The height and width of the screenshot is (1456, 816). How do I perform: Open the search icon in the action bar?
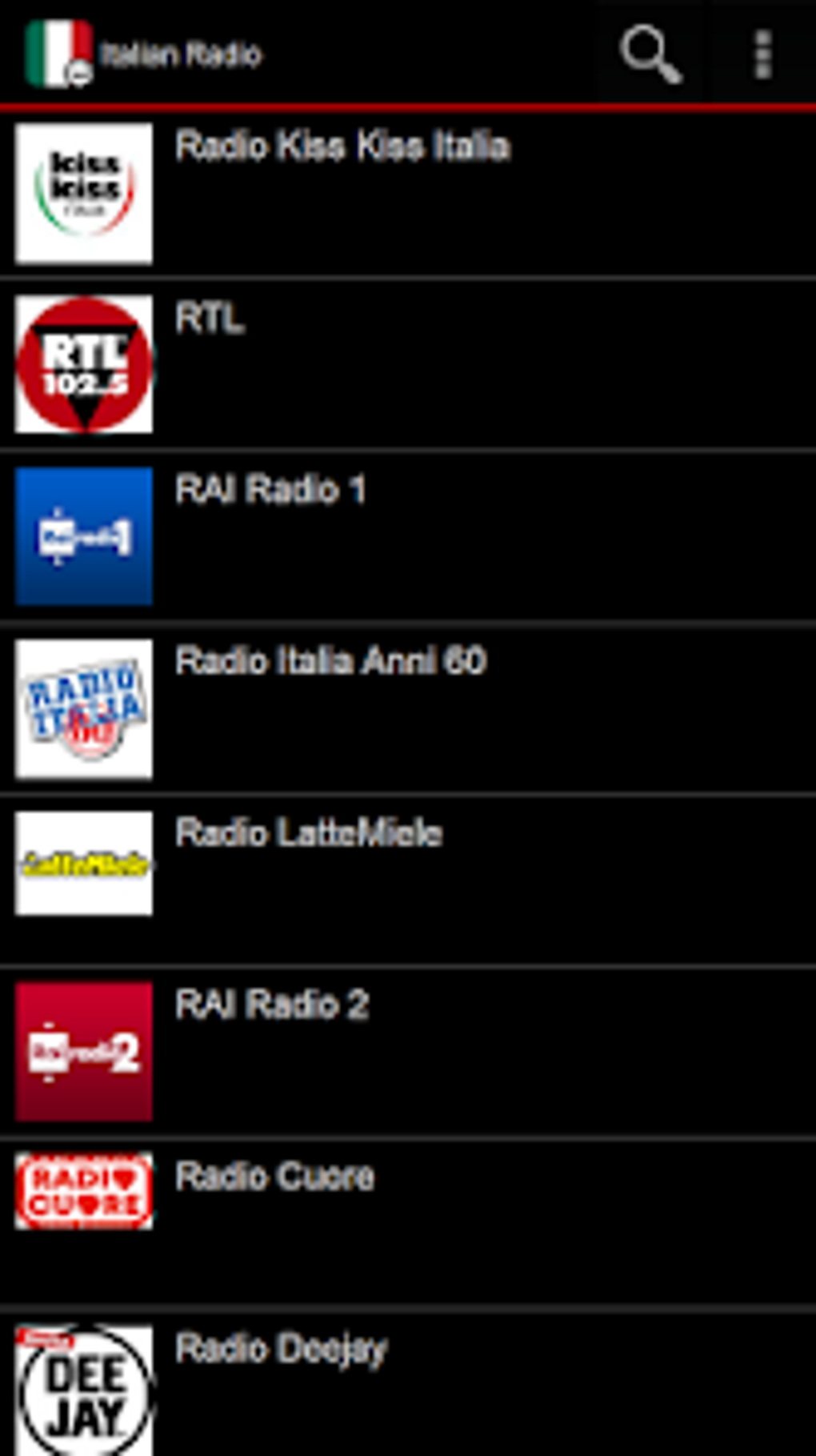648,54
